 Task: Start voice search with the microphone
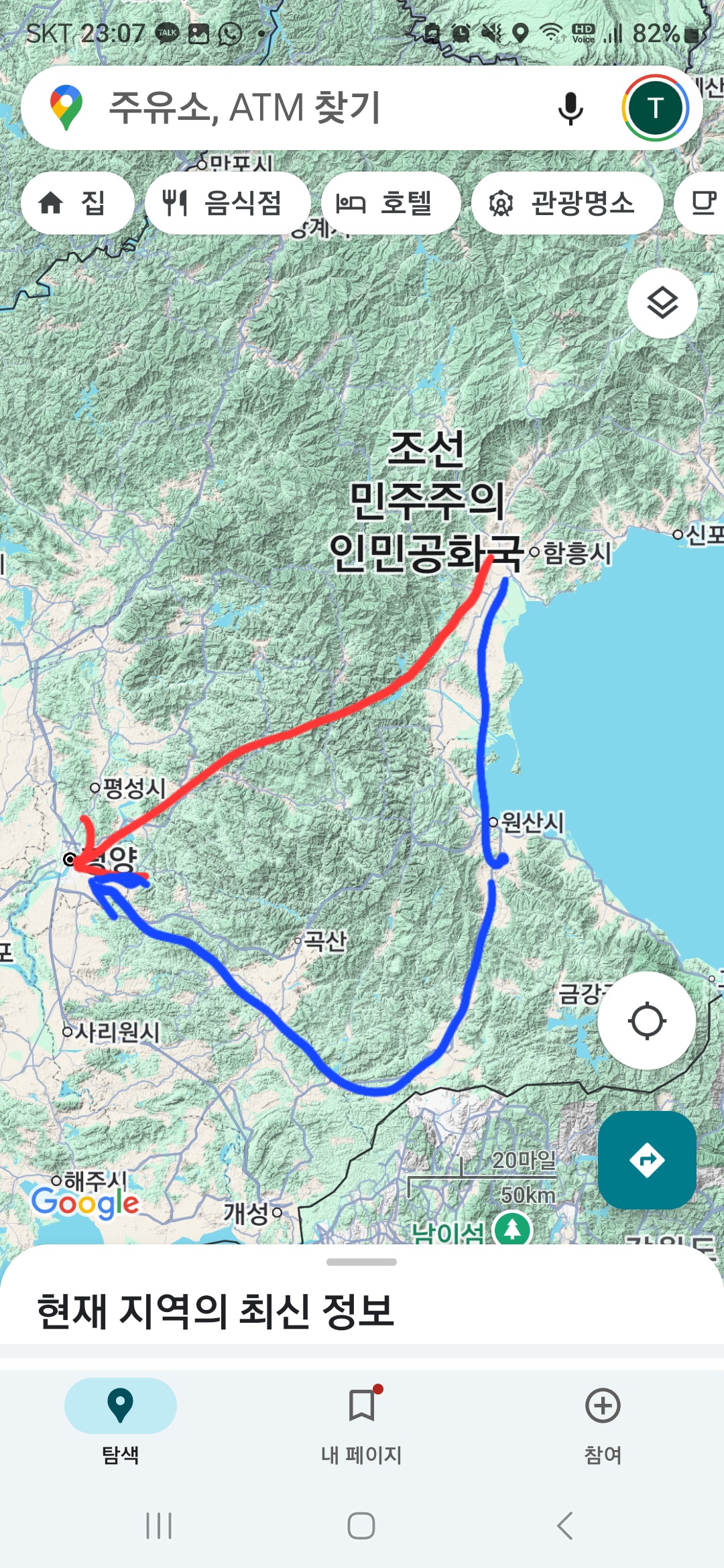(x=570, y=109)
